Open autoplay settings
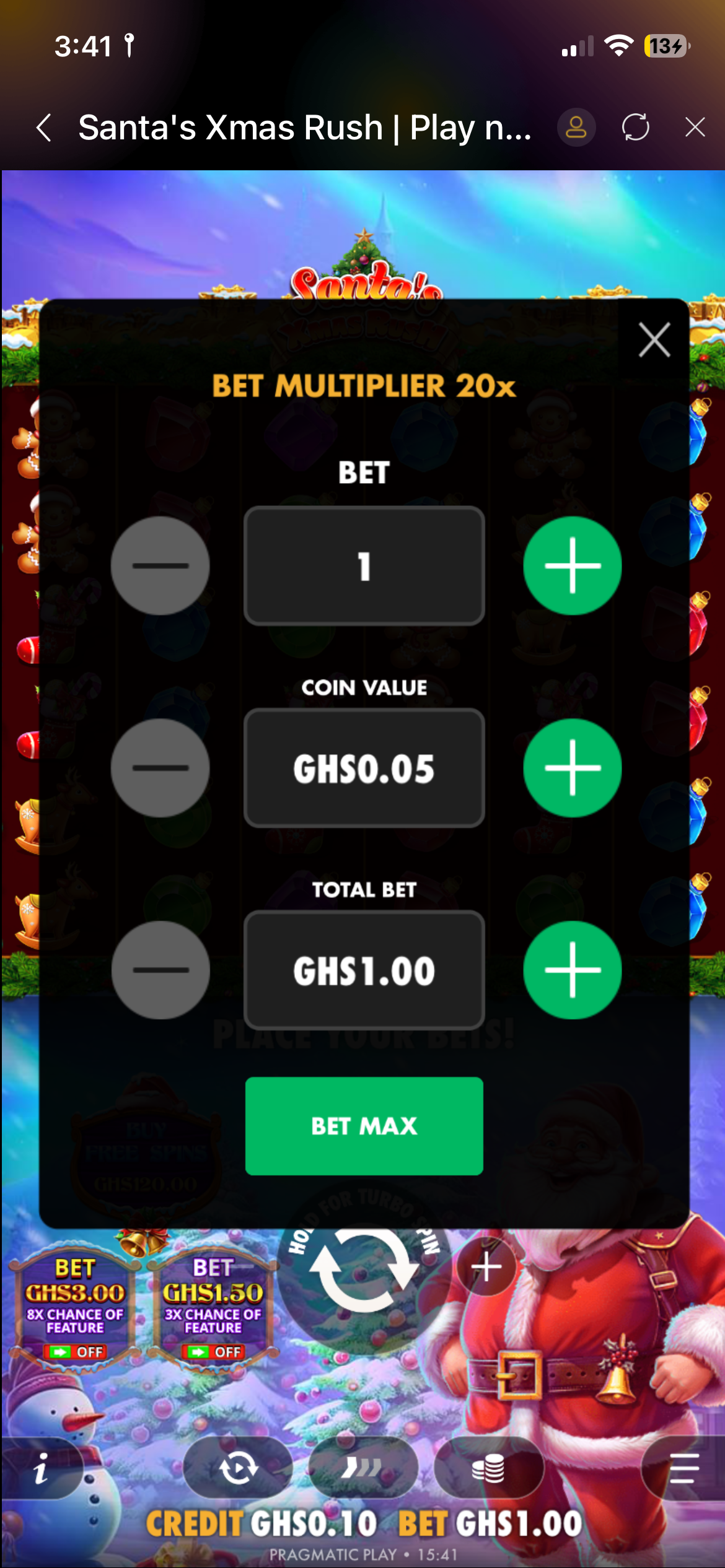The height and width of the screenshot is (1568, 725). [x=238, y=1469]
